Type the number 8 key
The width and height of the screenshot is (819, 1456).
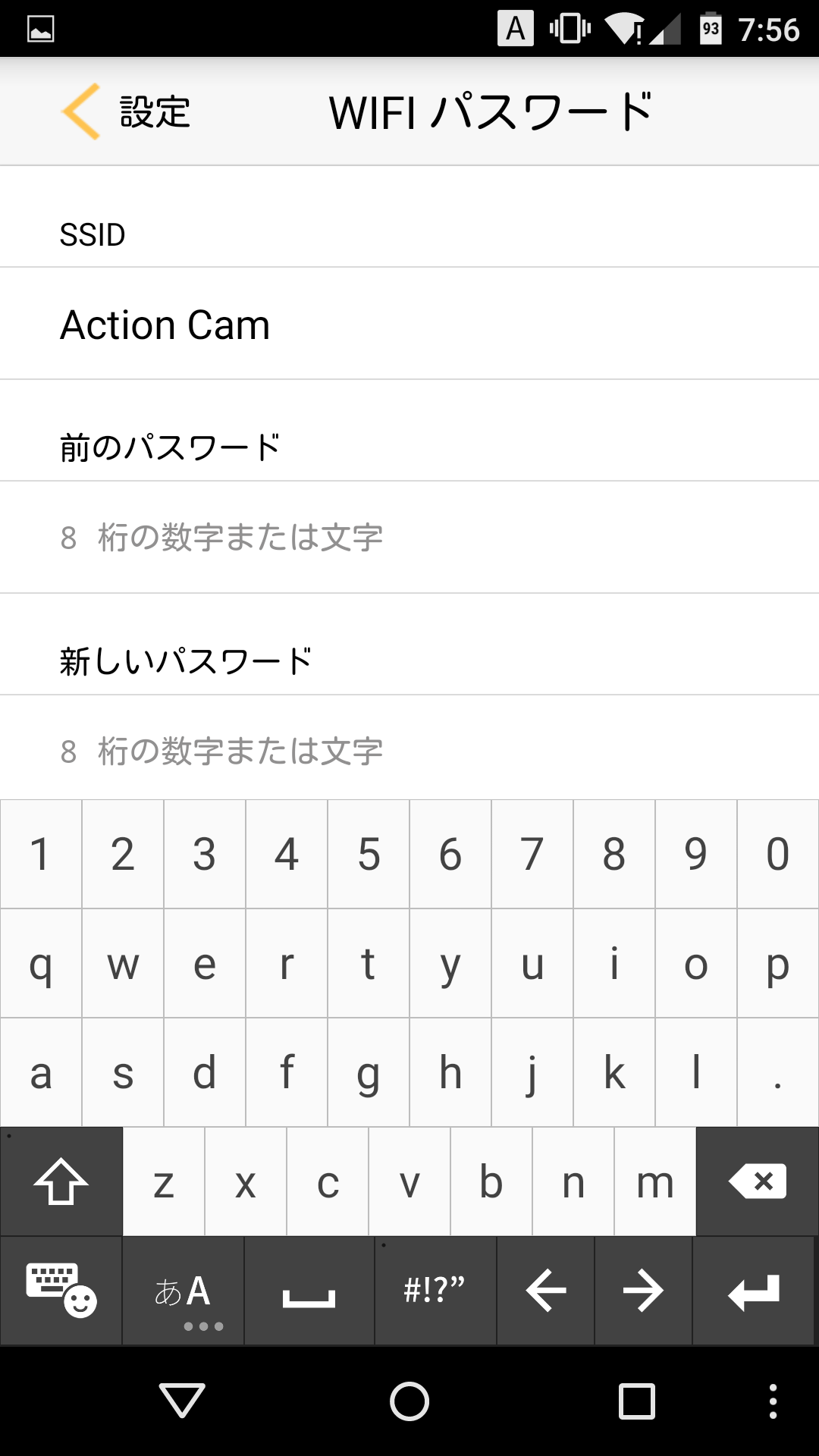point(614,854)
